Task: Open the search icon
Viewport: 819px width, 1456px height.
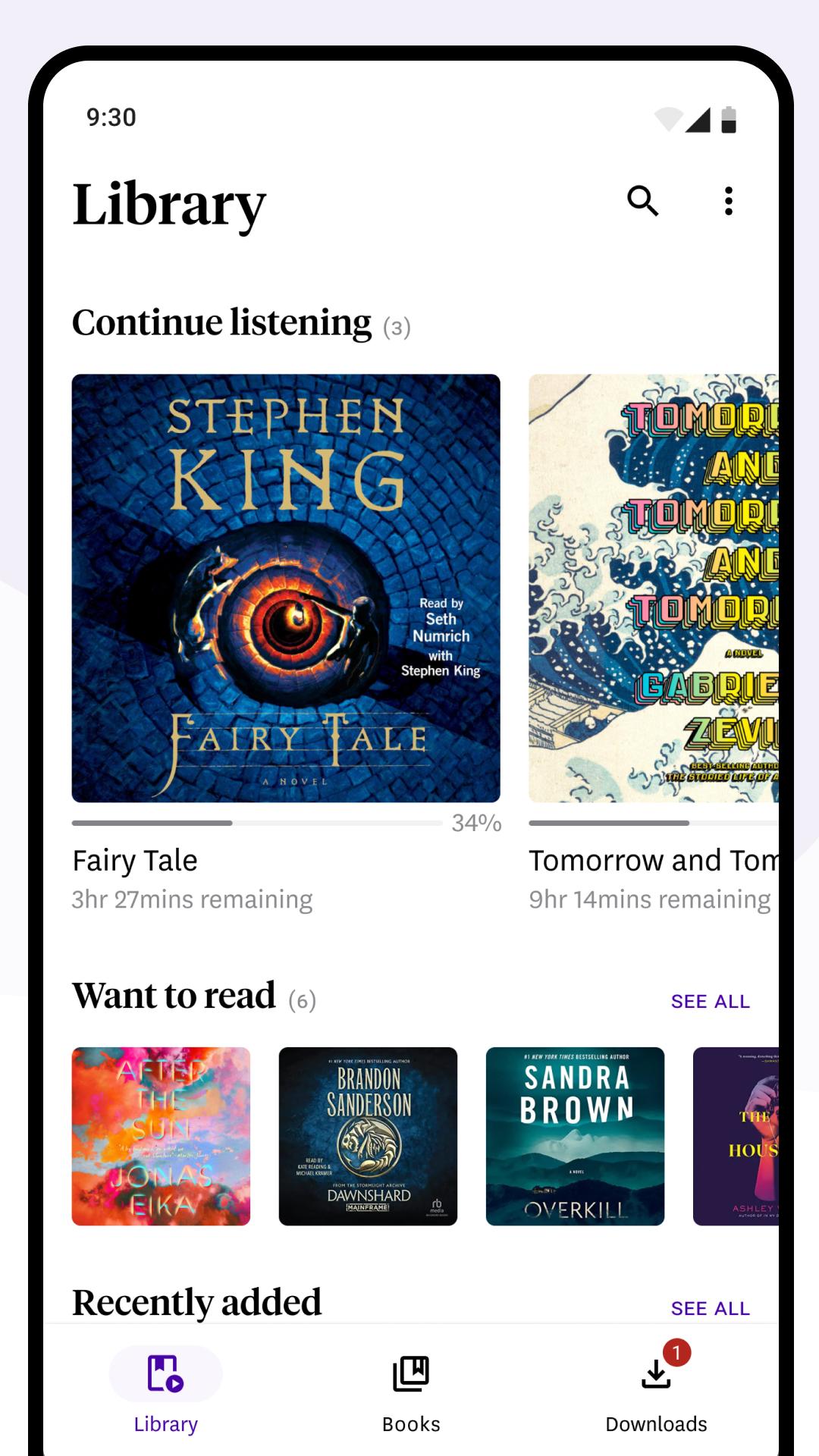Action: click(x=642, y=201)
